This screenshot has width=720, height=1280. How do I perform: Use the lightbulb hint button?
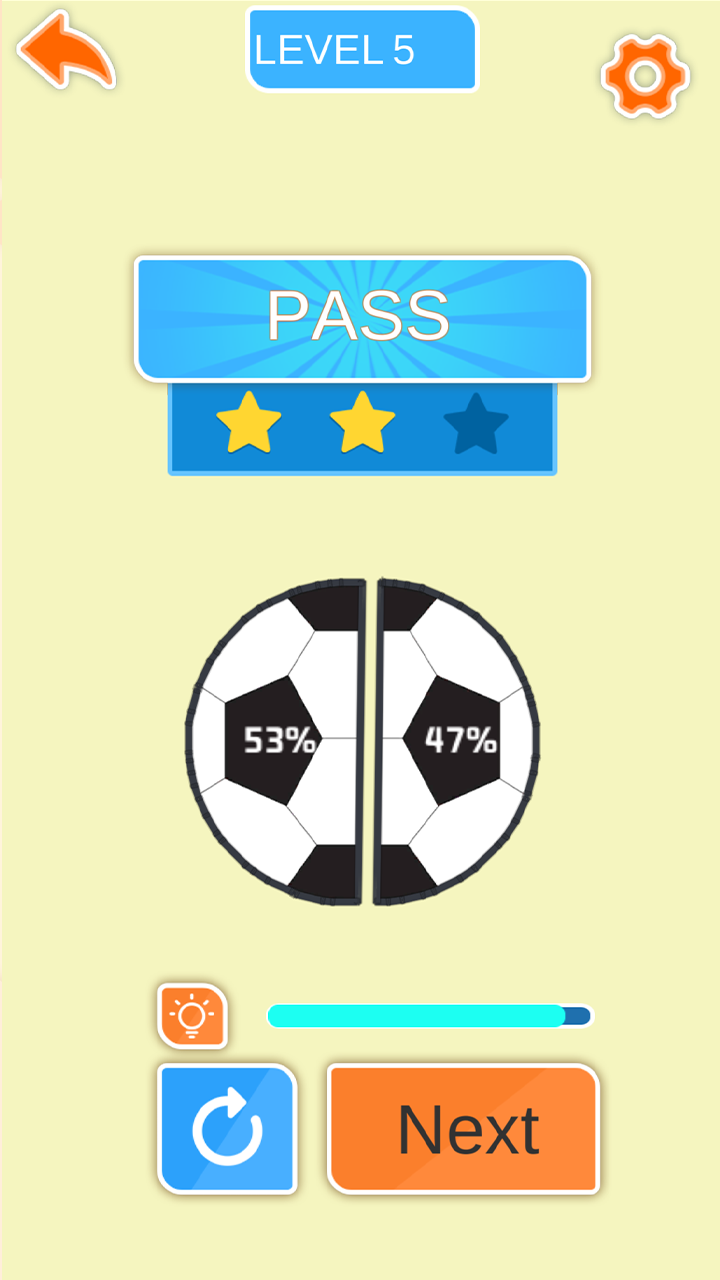pos(192,1016)
